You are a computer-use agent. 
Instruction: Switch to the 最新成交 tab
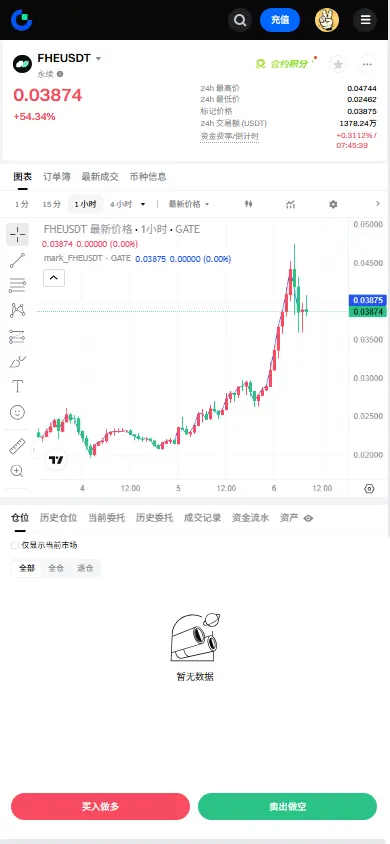pyautogui.click(x=100, y=177)
